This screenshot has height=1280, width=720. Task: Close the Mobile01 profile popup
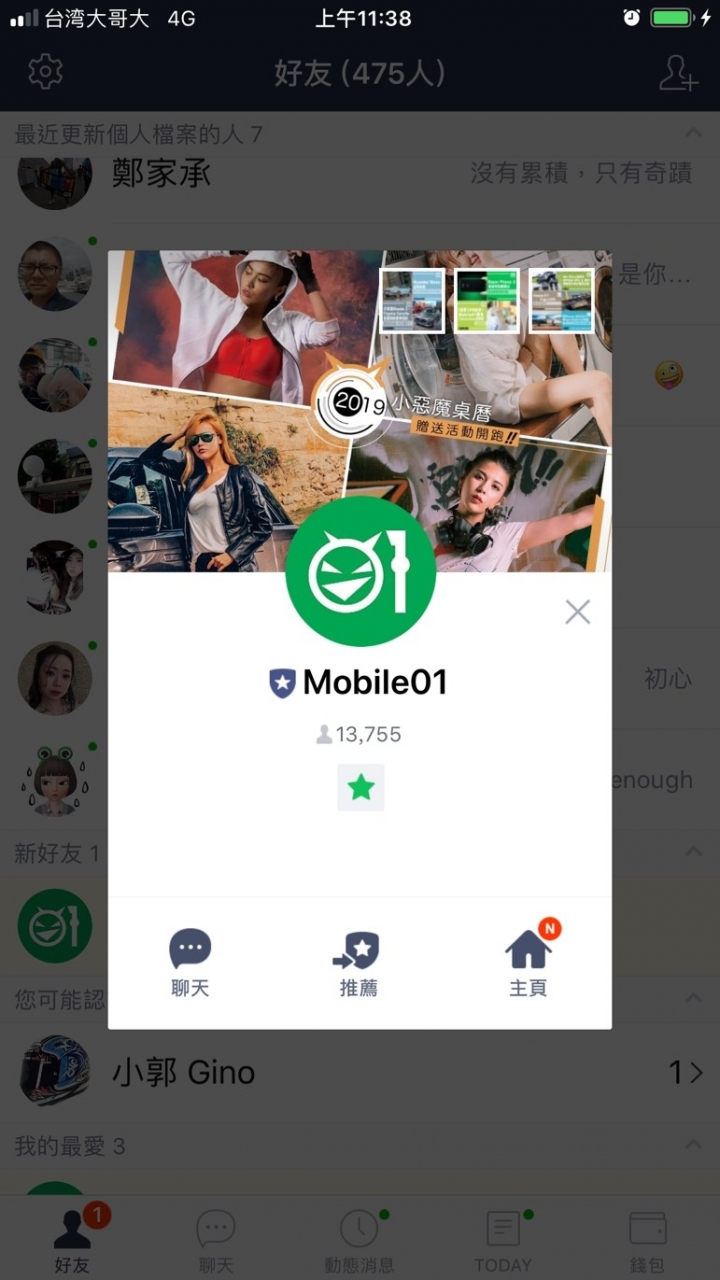(x=577, y=612)
